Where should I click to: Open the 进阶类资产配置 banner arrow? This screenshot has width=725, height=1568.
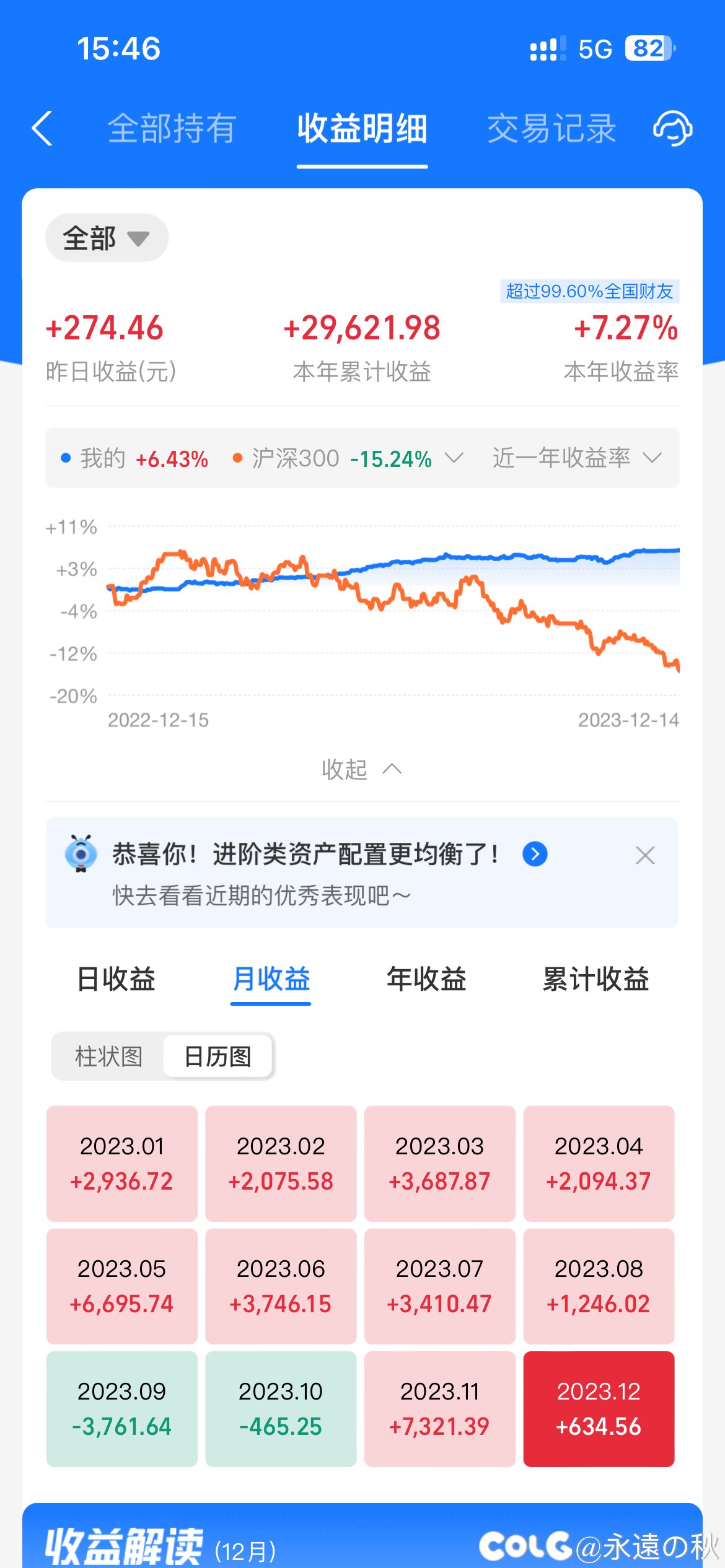pyautogui.click(x=535, y=854)
